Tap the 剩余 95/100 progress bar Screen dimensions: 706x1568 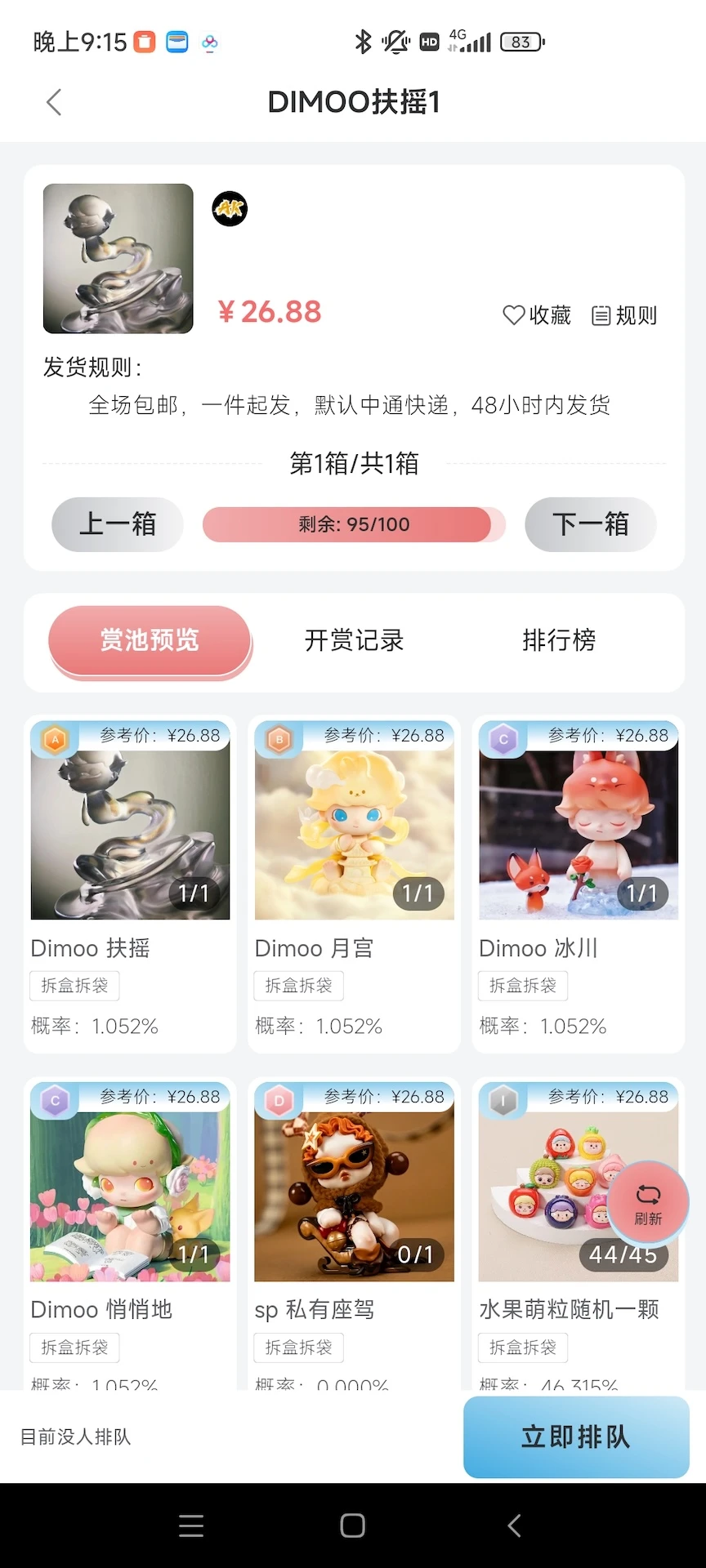[353, 525]
